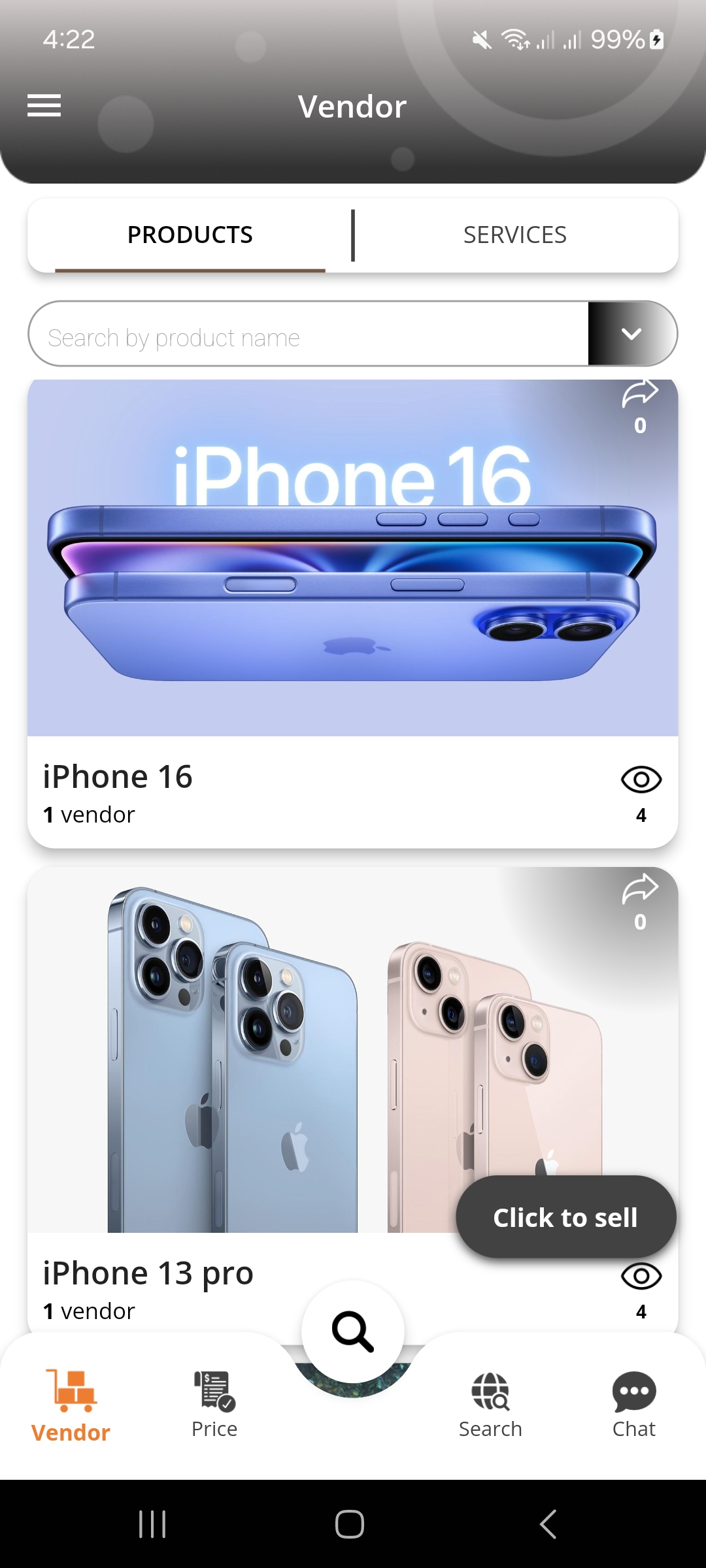The height and width of the screenshot is (1568, 706).
Task: Tap the Click to sell button
Action: (565, 1217)
